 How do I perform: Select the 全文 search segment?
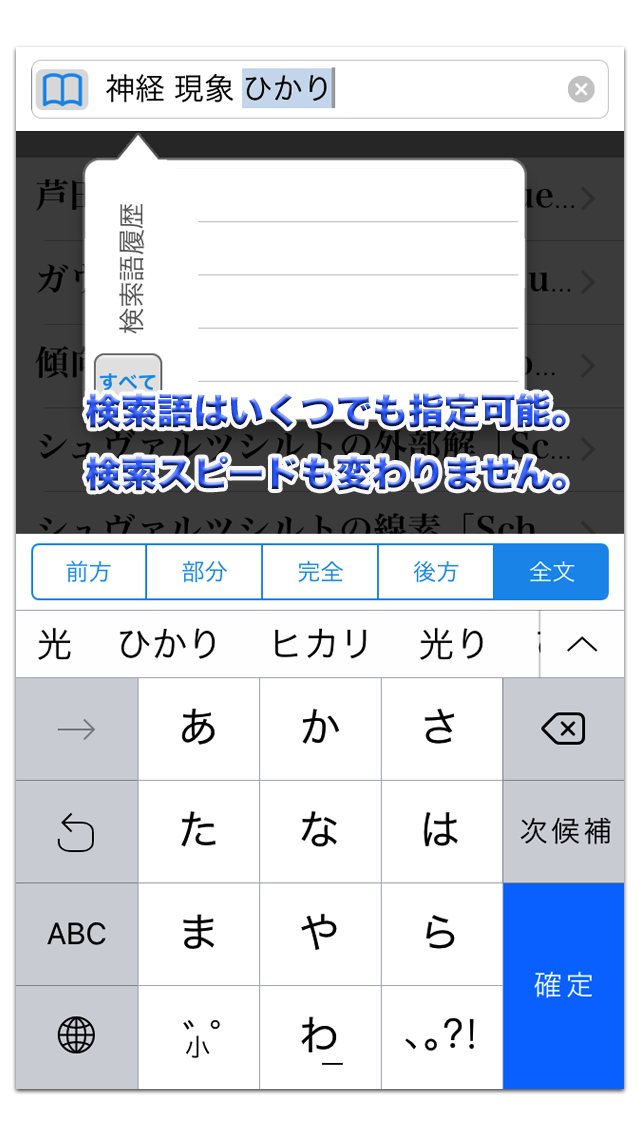pos(551,572)
